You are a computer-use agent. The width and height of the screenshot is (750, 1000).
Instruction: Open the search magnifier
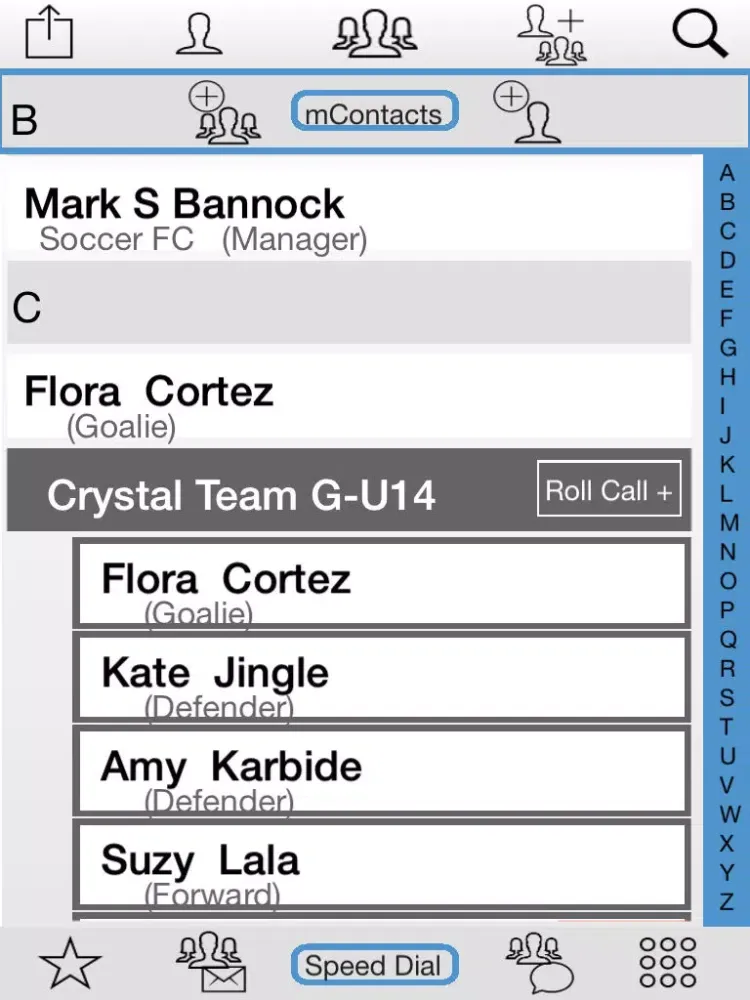(699, 32)
